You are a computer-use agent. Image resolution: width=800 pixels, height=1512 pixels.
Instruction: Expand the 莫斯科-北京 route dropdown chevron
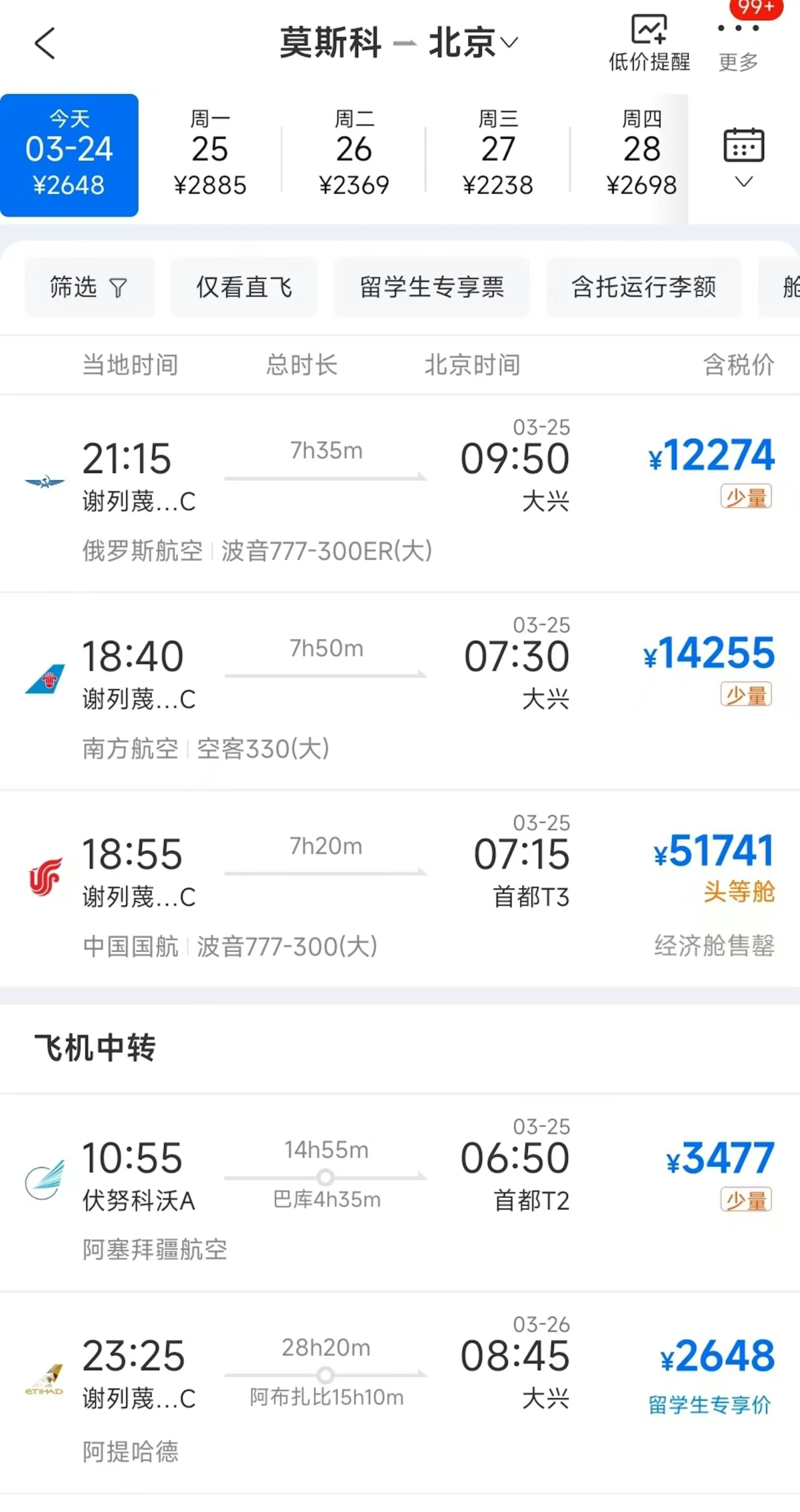click(x=510, y=43)
